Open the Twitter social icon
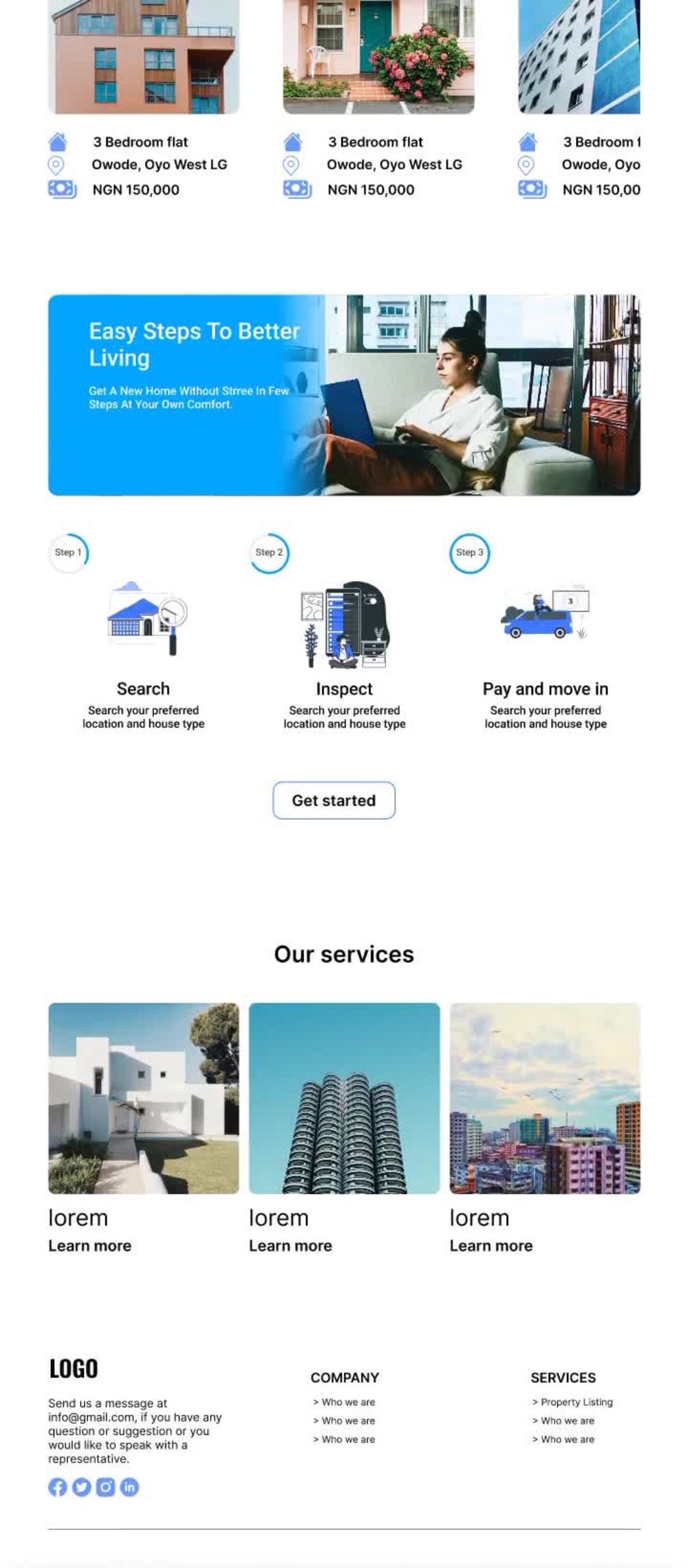Viewport: 688px width, 1568px height. (82, 1487)
